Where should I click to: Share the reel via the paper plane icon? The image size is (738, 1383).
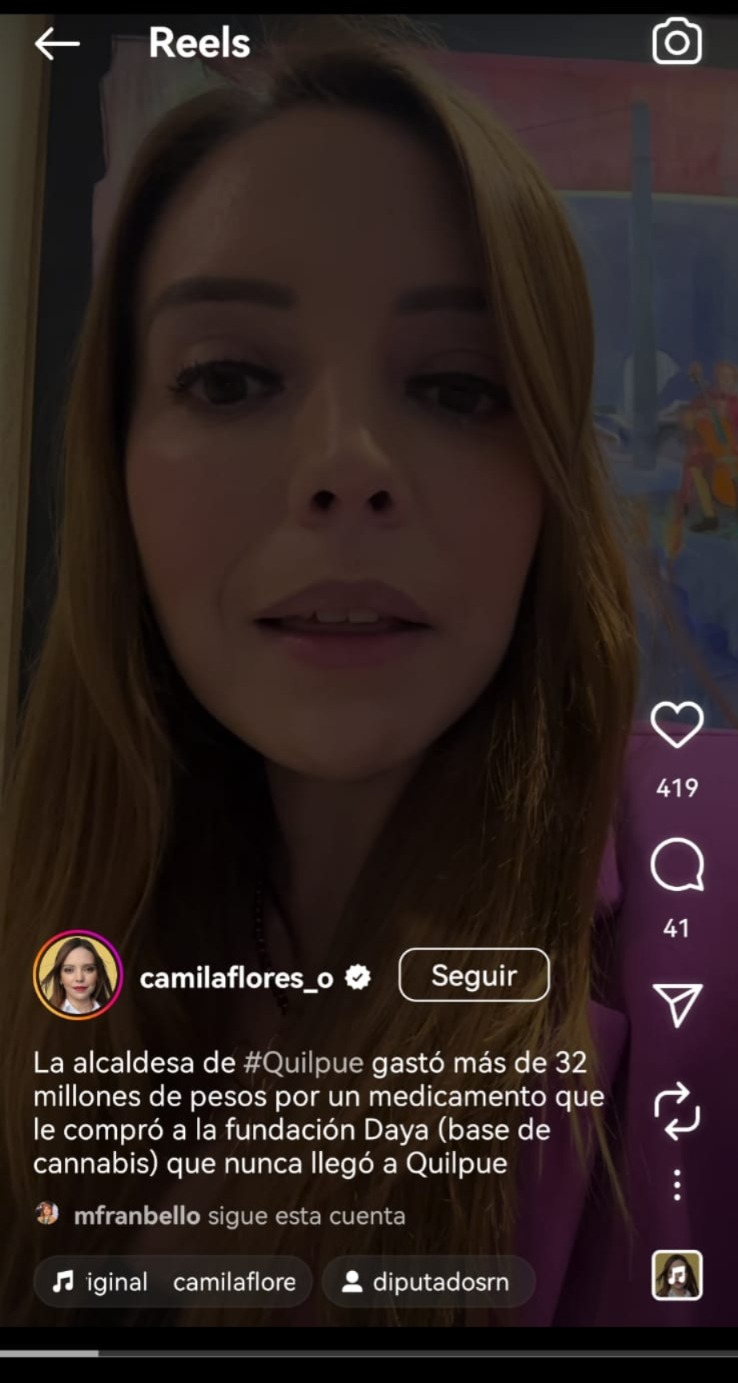[x=677, y=1005]
